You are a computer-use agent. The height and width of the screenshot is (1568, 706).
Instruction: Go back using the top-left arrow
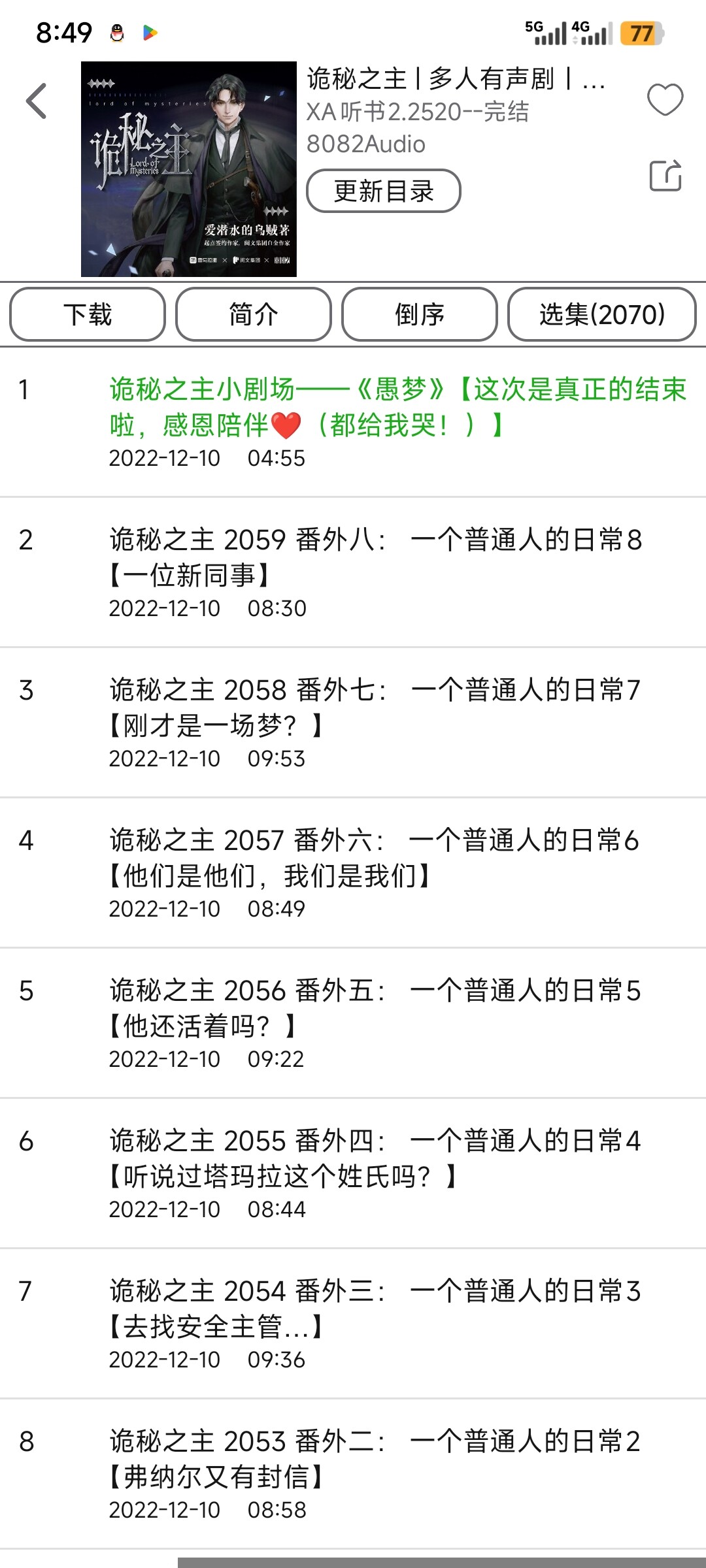37,101
